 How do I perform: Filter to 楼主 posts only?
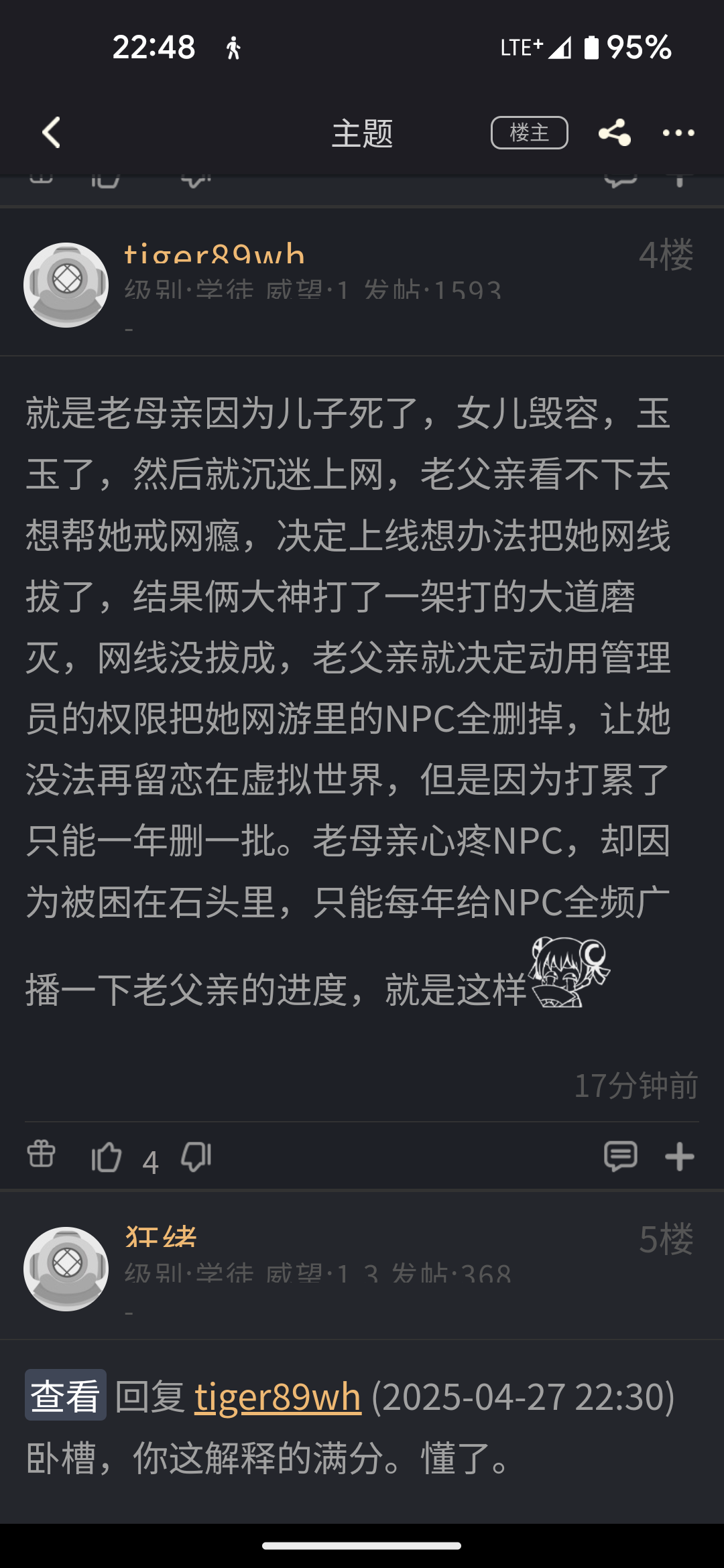click(x=529, y=133)
